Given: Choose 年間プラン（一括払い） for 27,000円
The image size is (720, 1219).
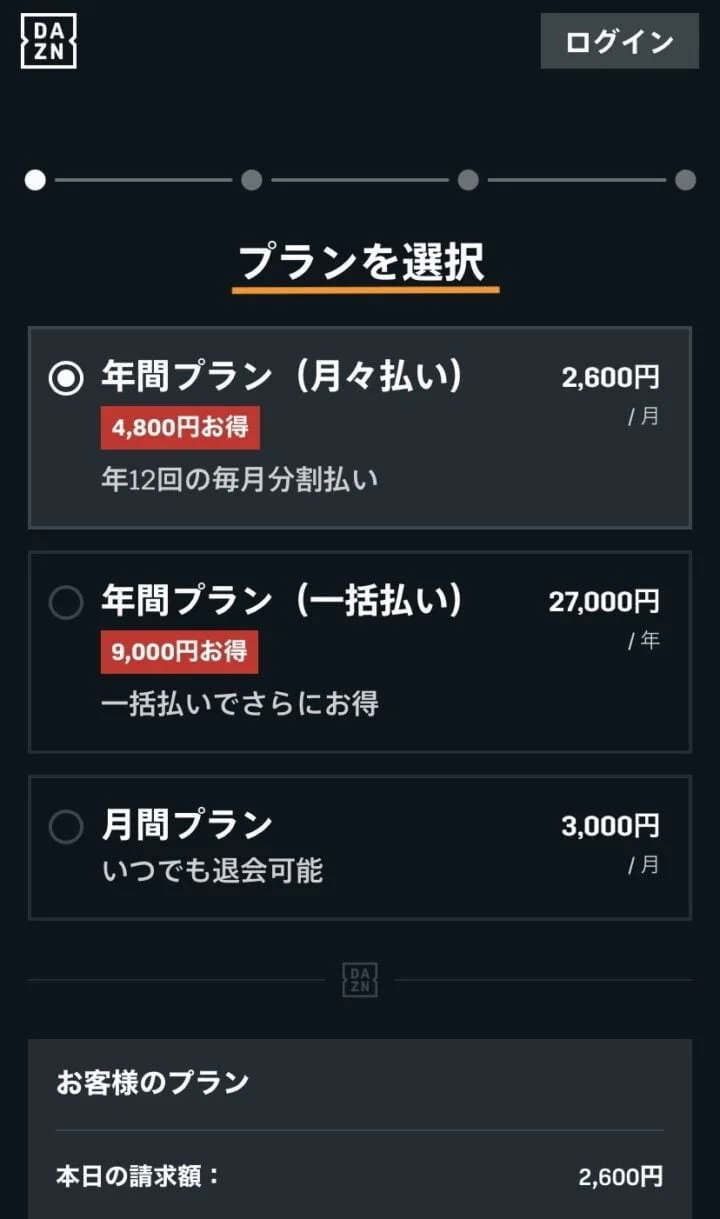Looking at the screenshot, I should click(x=66, y=602).
